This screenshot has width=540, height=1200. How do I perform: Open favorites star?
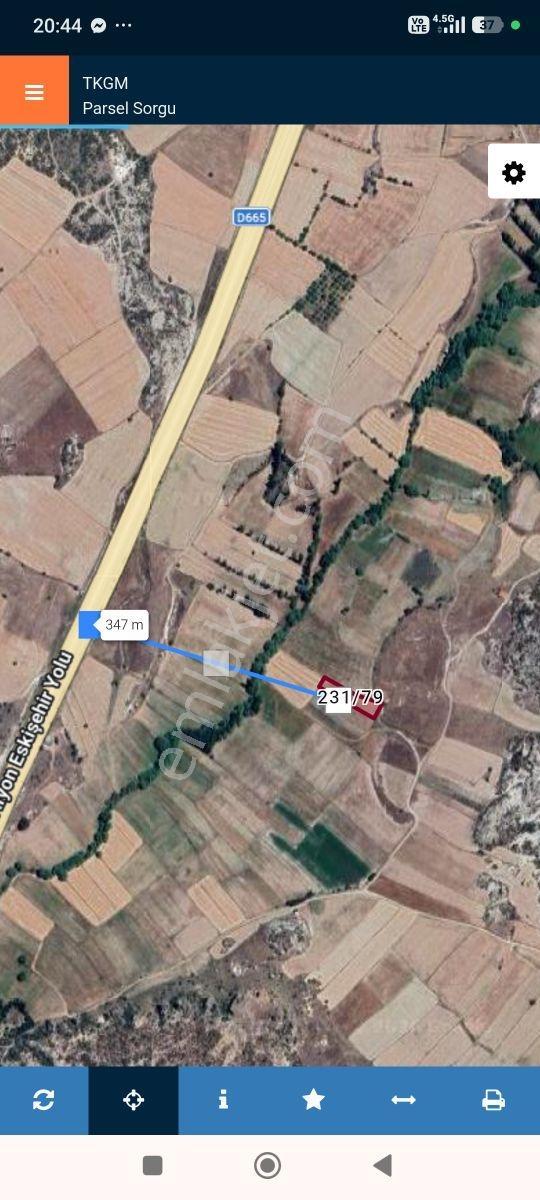314,1100
